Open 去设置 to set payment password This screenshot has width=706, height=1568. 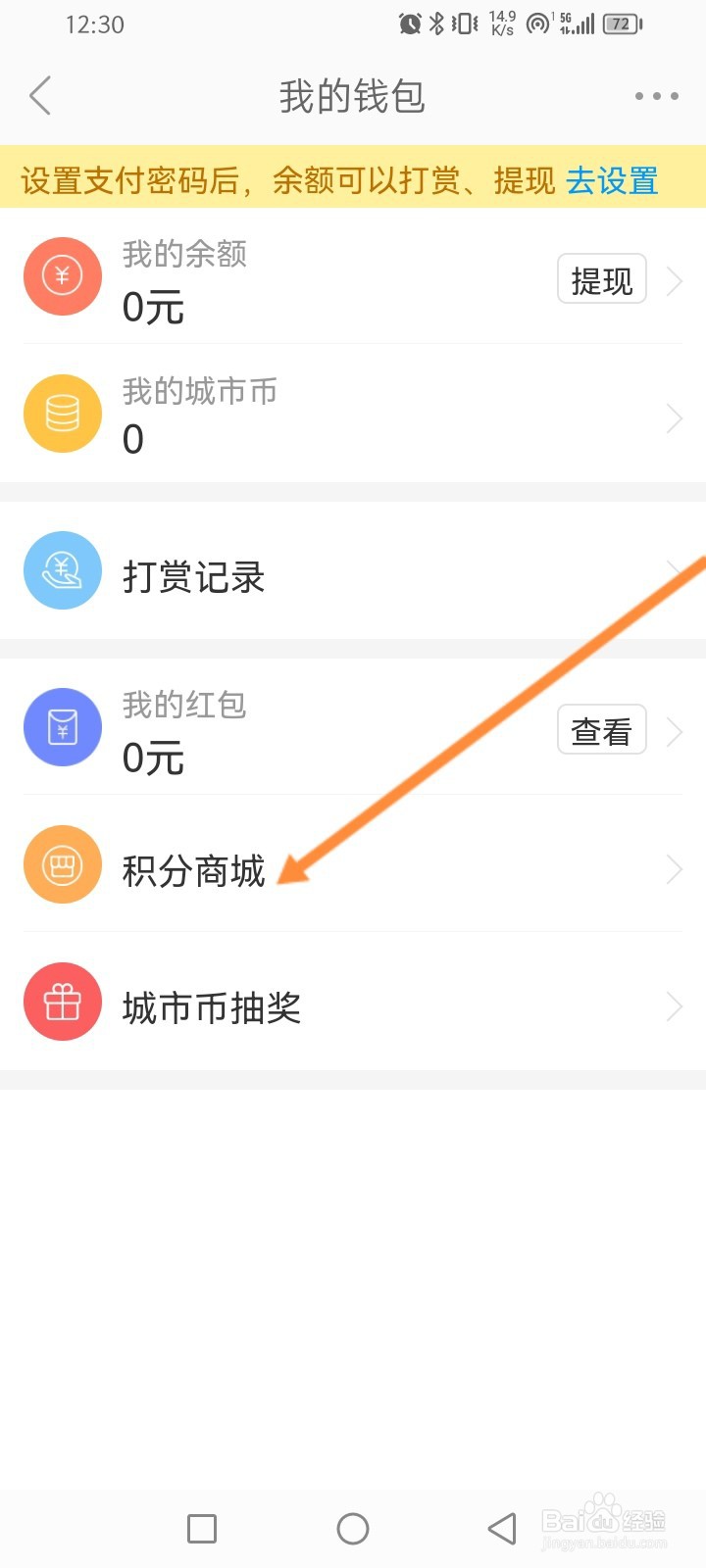[611, 181]
